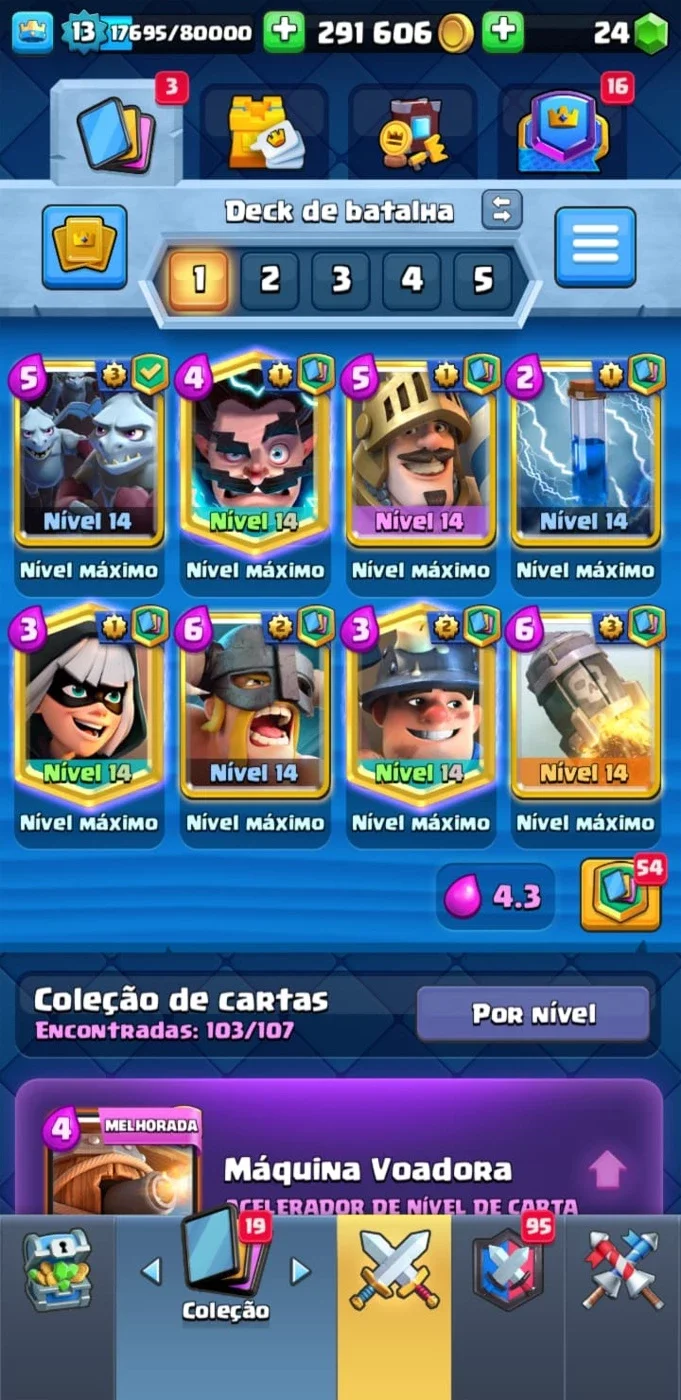The height and width of the screenshot is (1400, 681).
Task: Open the Máquina Voadora upgraded card banner
Action: pyautogui.click(x=340, y=1148)
